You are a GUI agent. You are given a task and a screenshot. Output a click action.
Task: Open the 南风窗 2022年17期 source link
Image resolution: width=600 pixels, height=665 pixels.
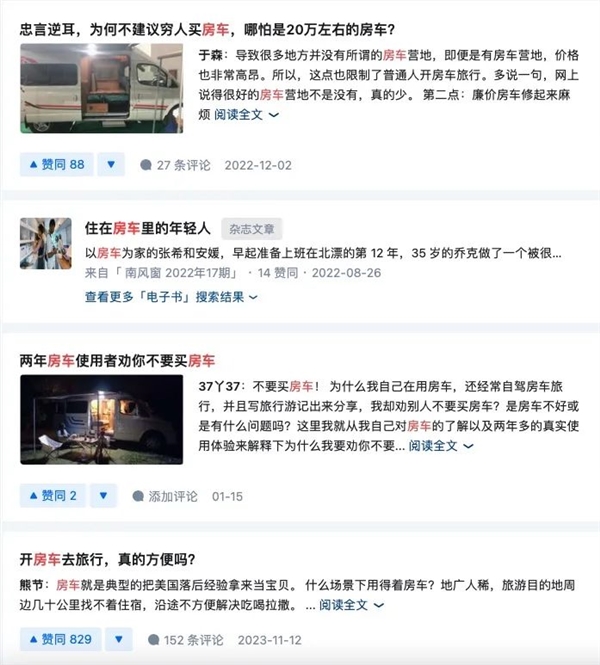[178, 272]
